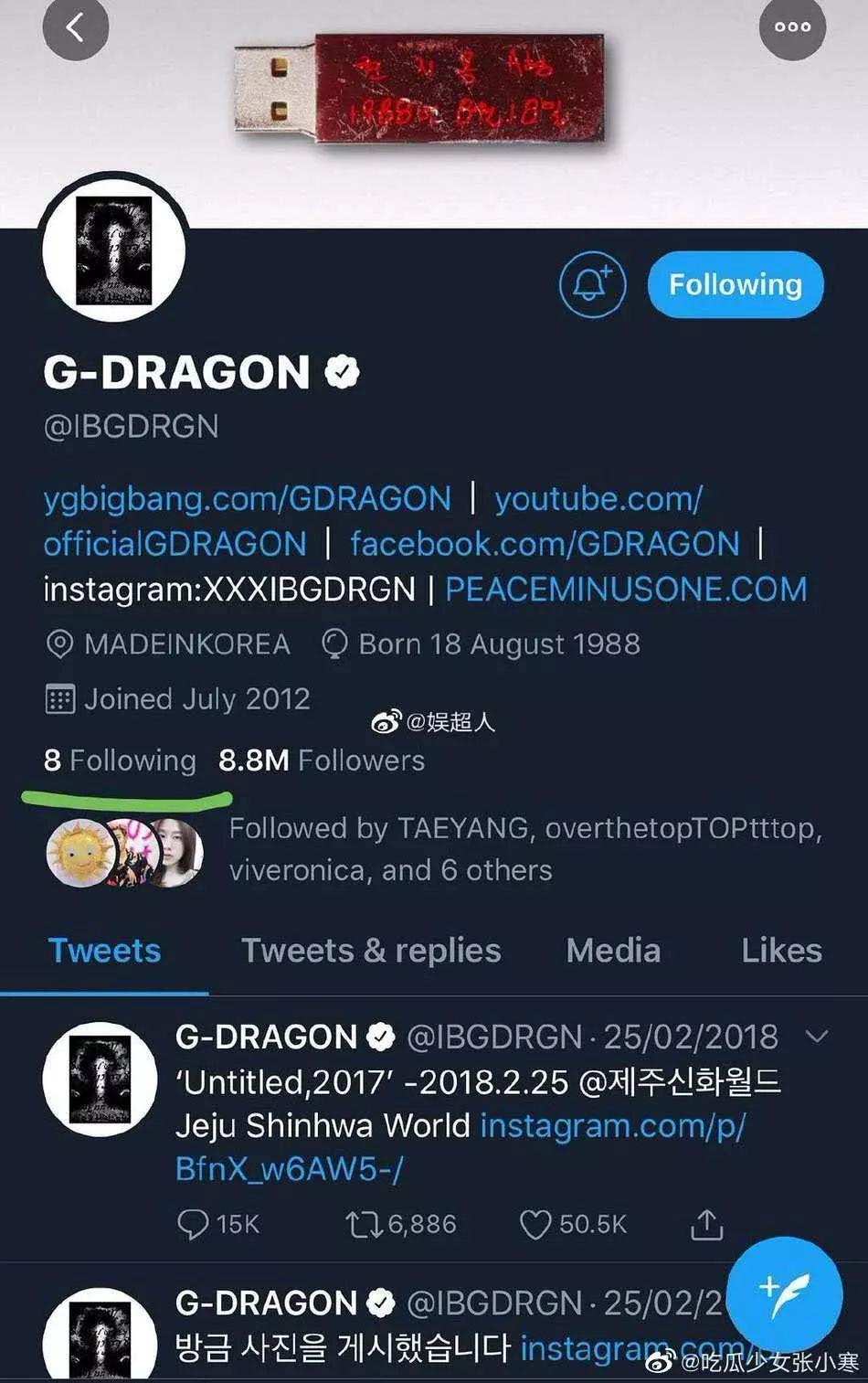Reply to the 'Untitled,2017' tweet
The width and height of the screenshot is (868, 1383).
[193, 1224]
